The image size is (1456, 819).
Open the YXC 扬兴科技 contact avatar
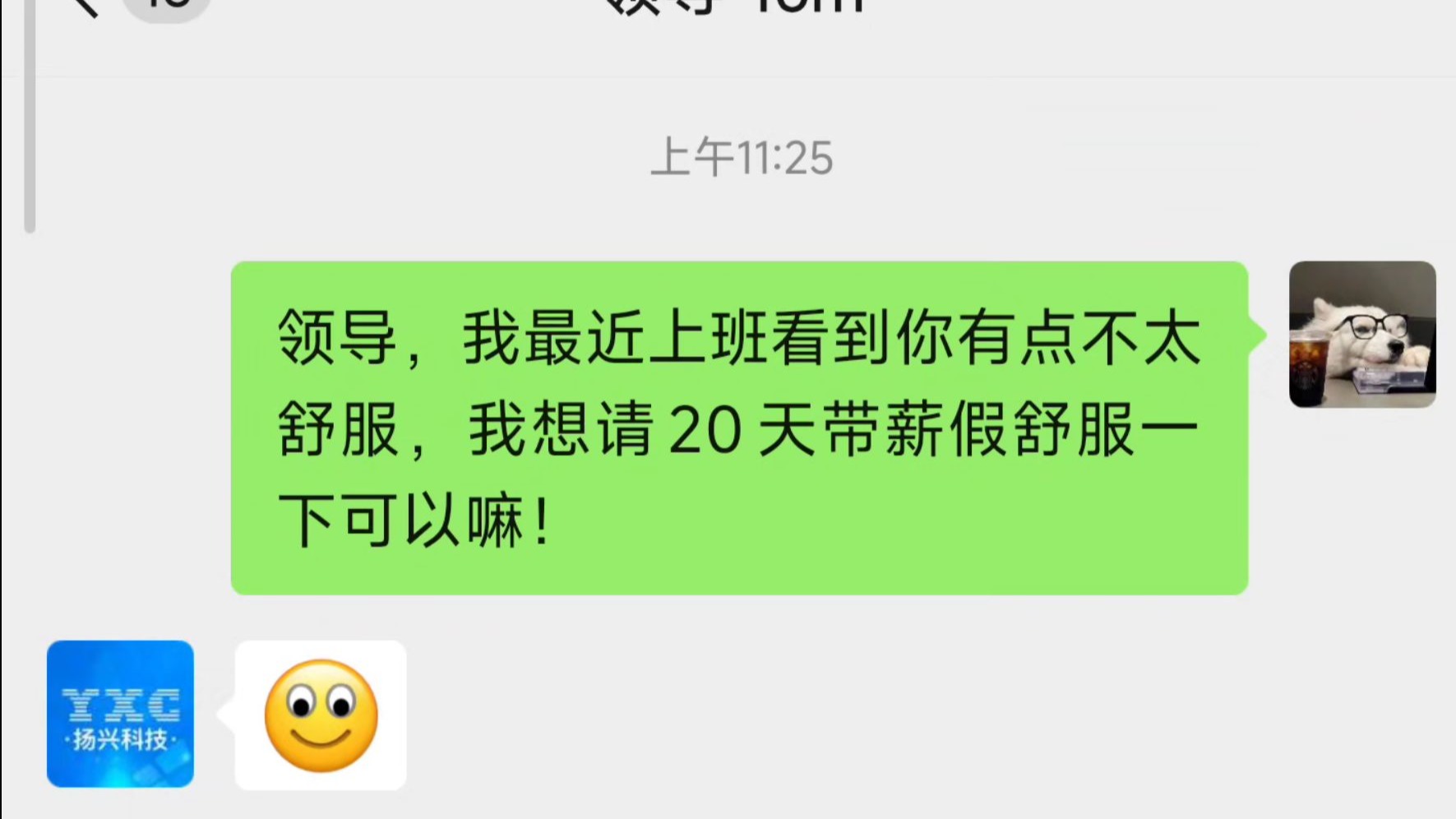(x=120, y=714)
